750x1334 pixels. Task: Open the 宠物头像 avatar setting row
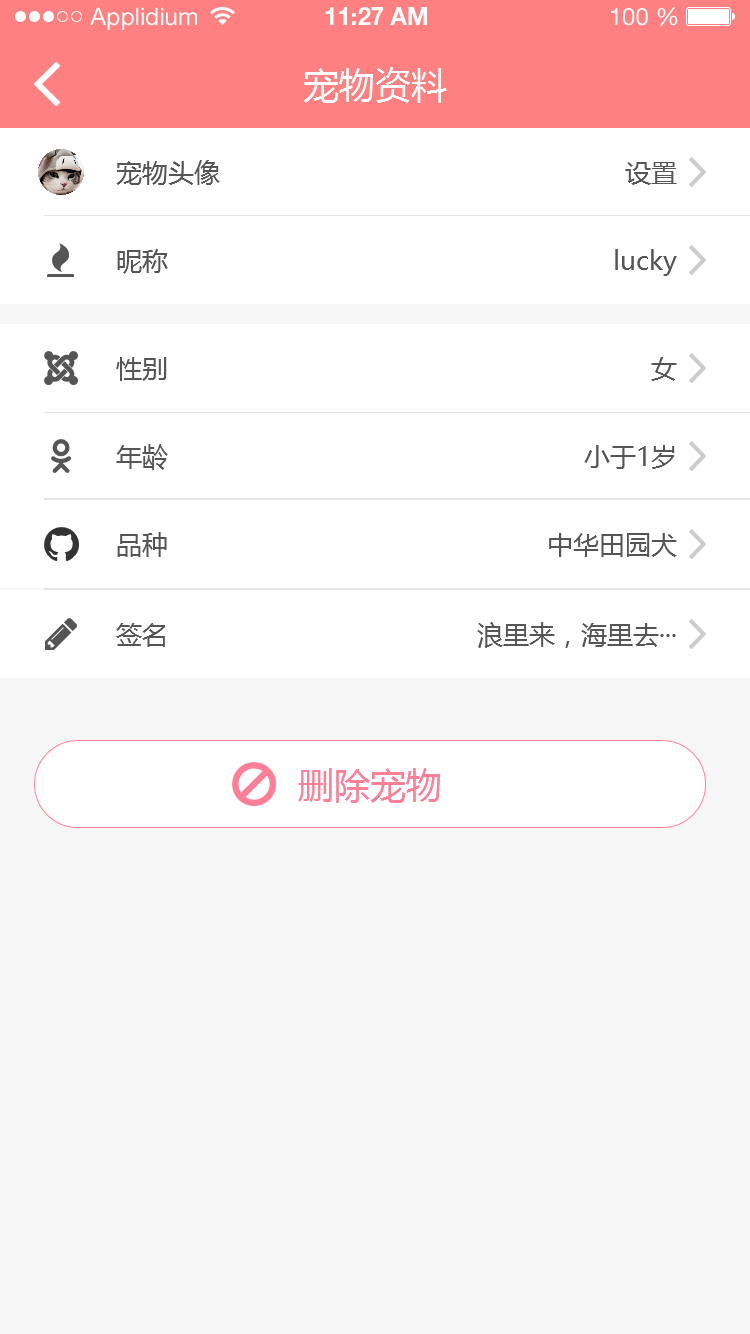pyautogui.click(x=374, y=173)
